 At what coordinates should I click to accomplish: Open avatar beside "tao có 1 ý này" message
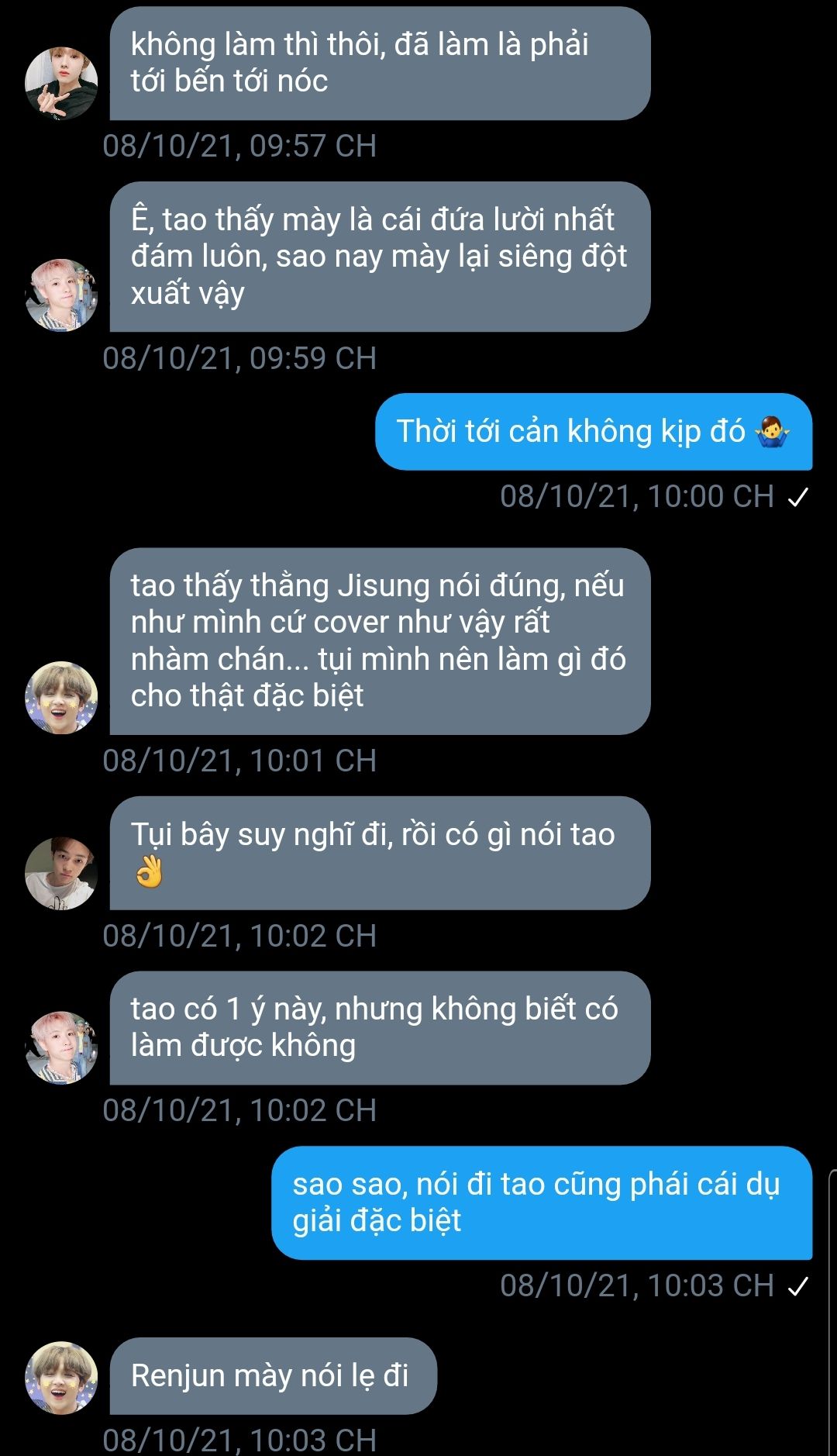tap(61, 1047)
